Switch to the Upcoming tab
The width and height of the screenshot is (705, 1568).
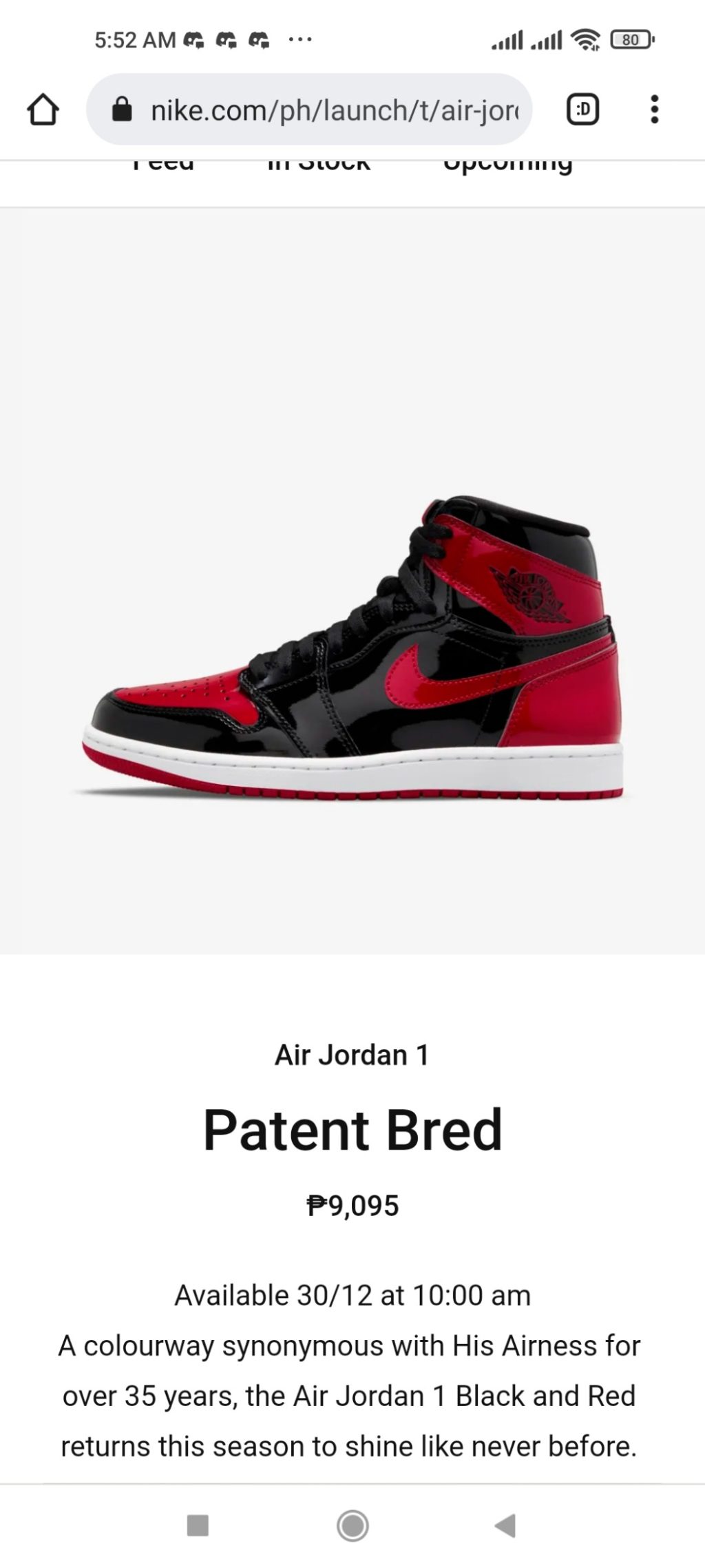tap(507, 167)
